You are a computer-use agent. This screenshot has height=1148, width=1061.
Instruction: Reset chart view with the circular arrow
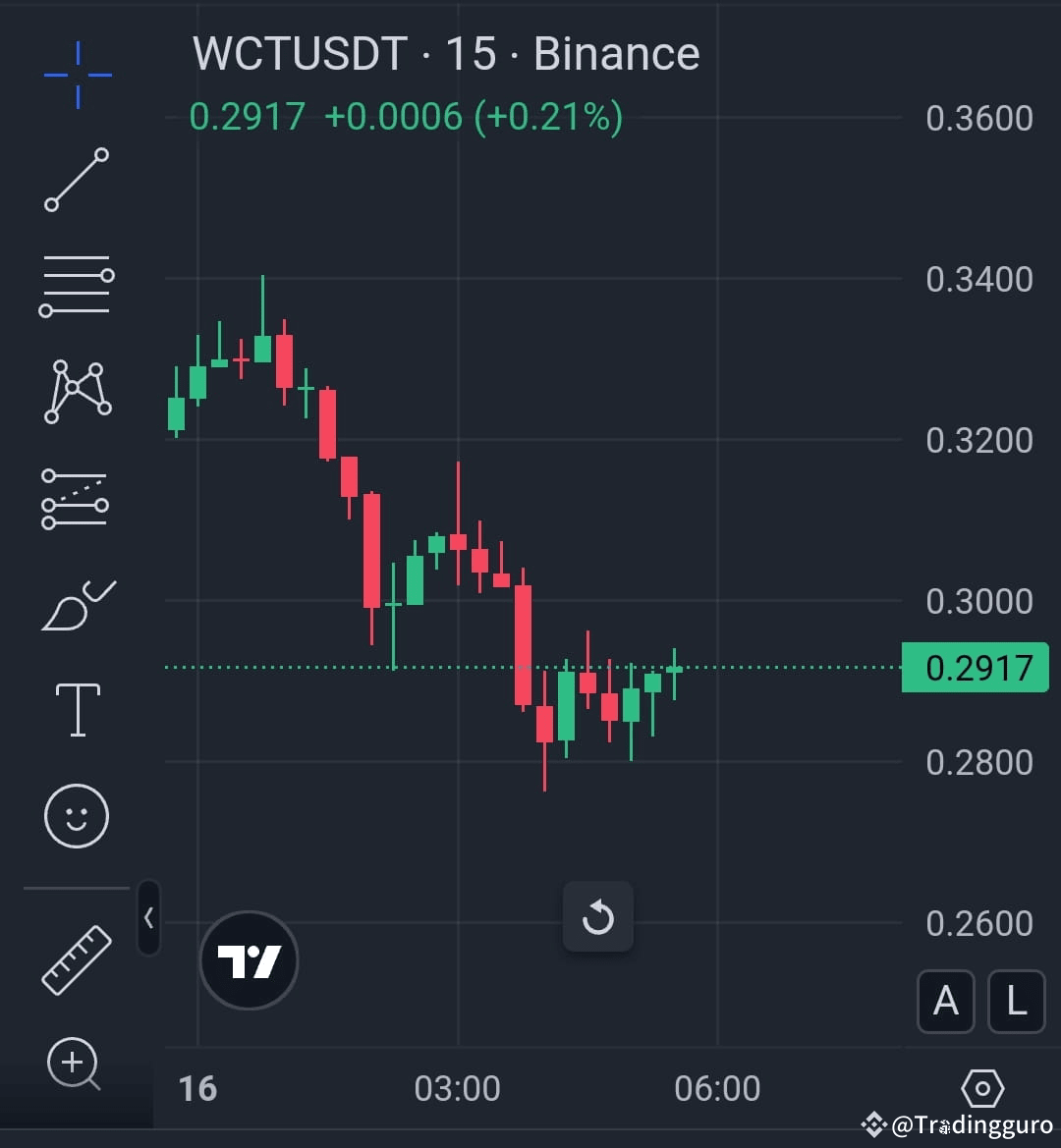point(598,916)
